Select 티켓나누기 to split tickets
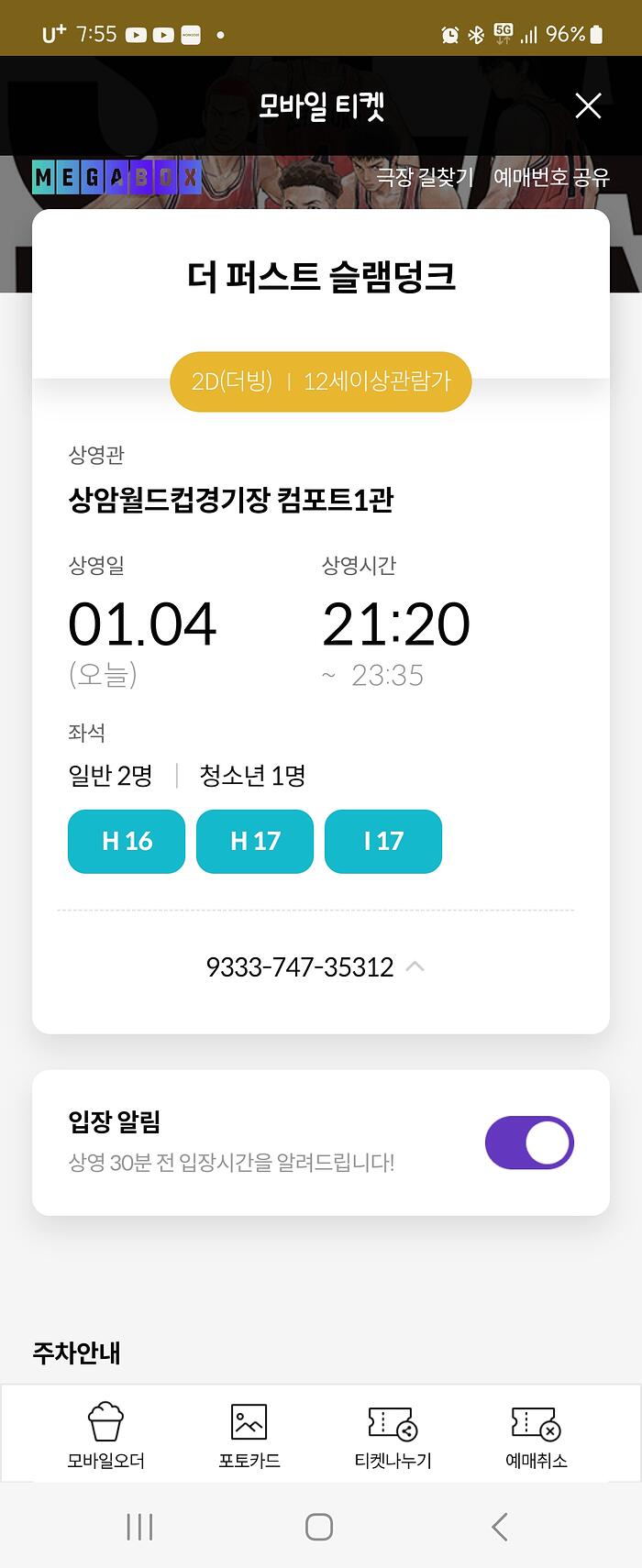642x1568 pixels. [393, 1435]
